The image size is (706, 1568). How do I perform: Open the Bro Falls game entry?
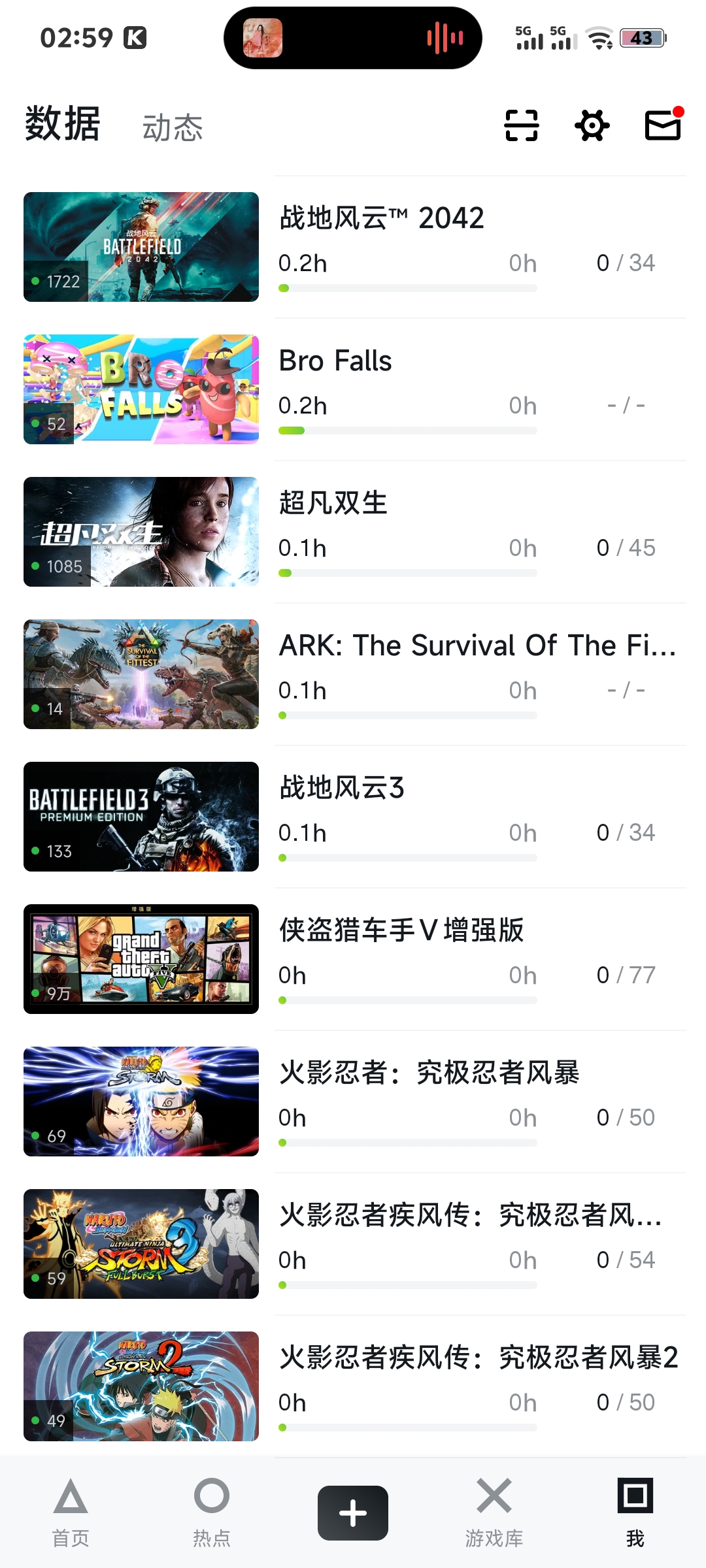point(335,361)
